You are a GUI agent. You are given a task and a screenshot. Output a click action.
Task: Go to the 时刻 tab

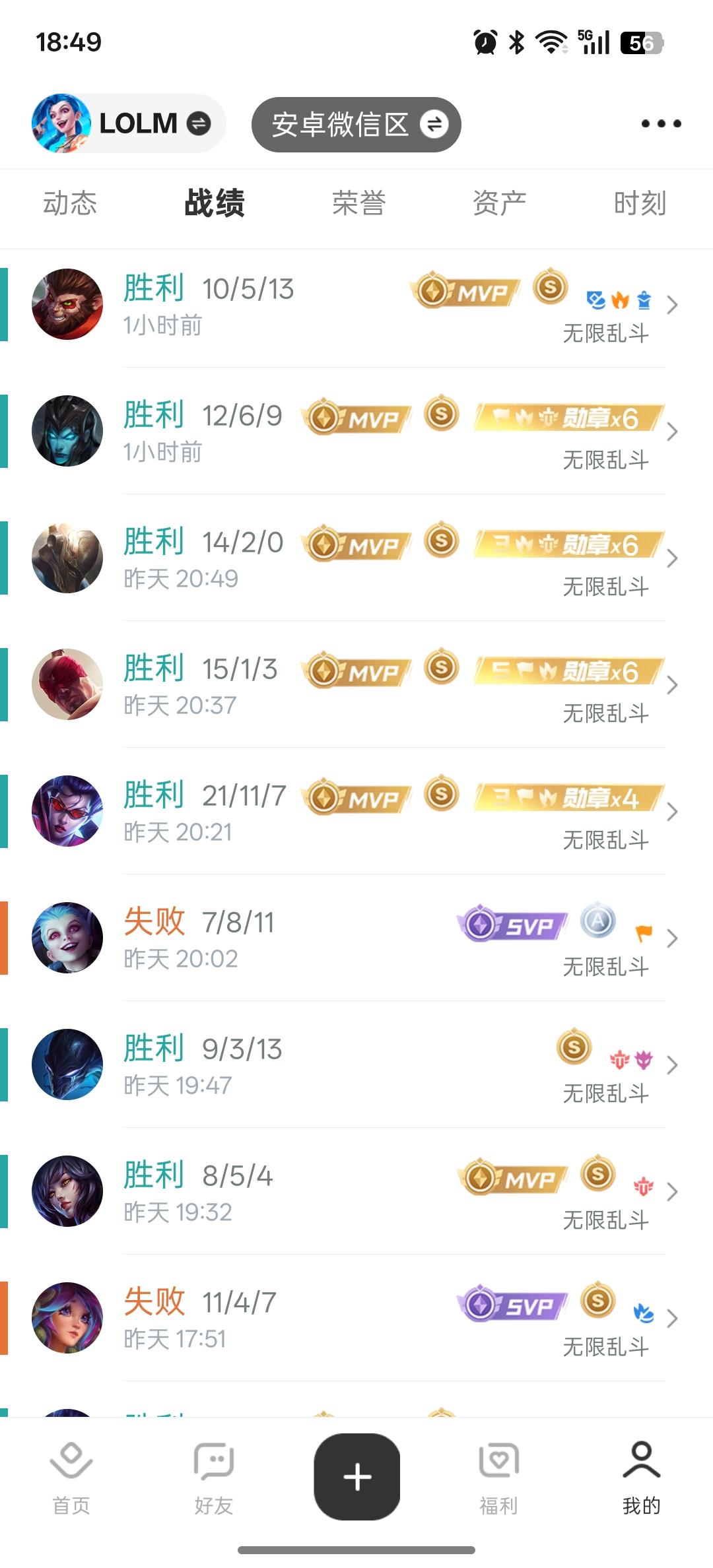tap(640, 203)
